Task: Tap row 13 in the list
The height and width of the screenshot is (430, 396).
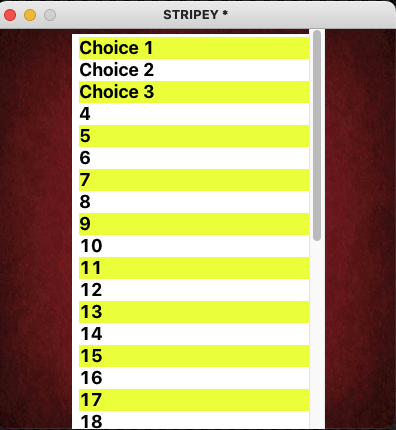Action: (x=194, y=312)
